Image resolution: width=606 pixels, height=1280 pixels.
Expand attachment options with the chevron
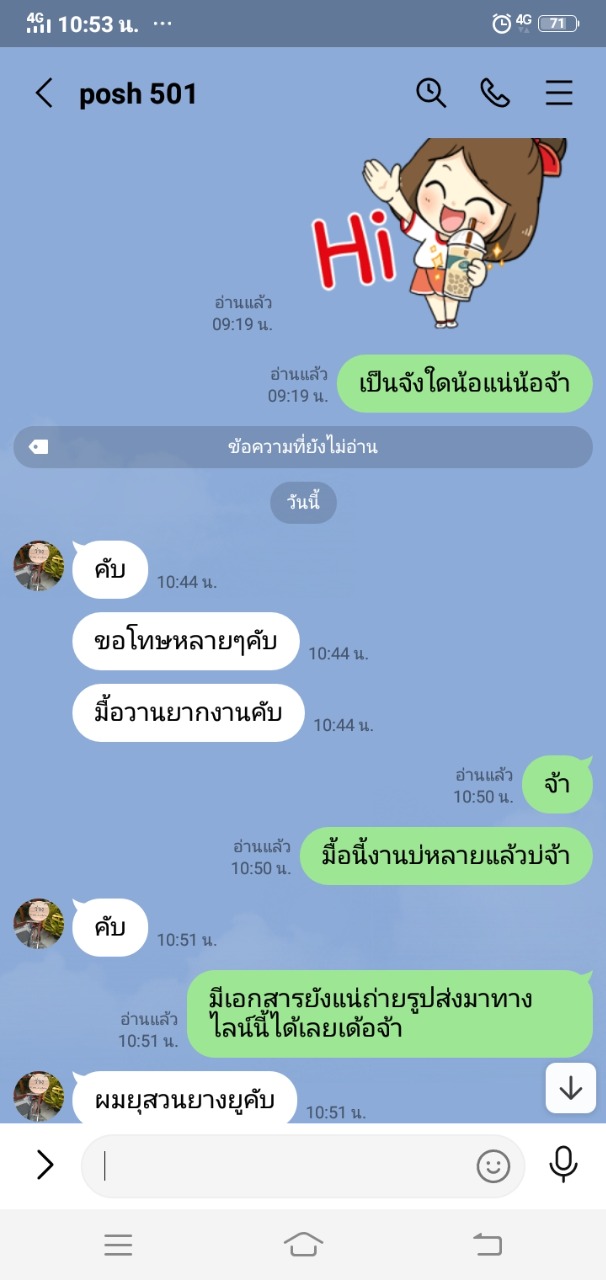(44, 1164)
